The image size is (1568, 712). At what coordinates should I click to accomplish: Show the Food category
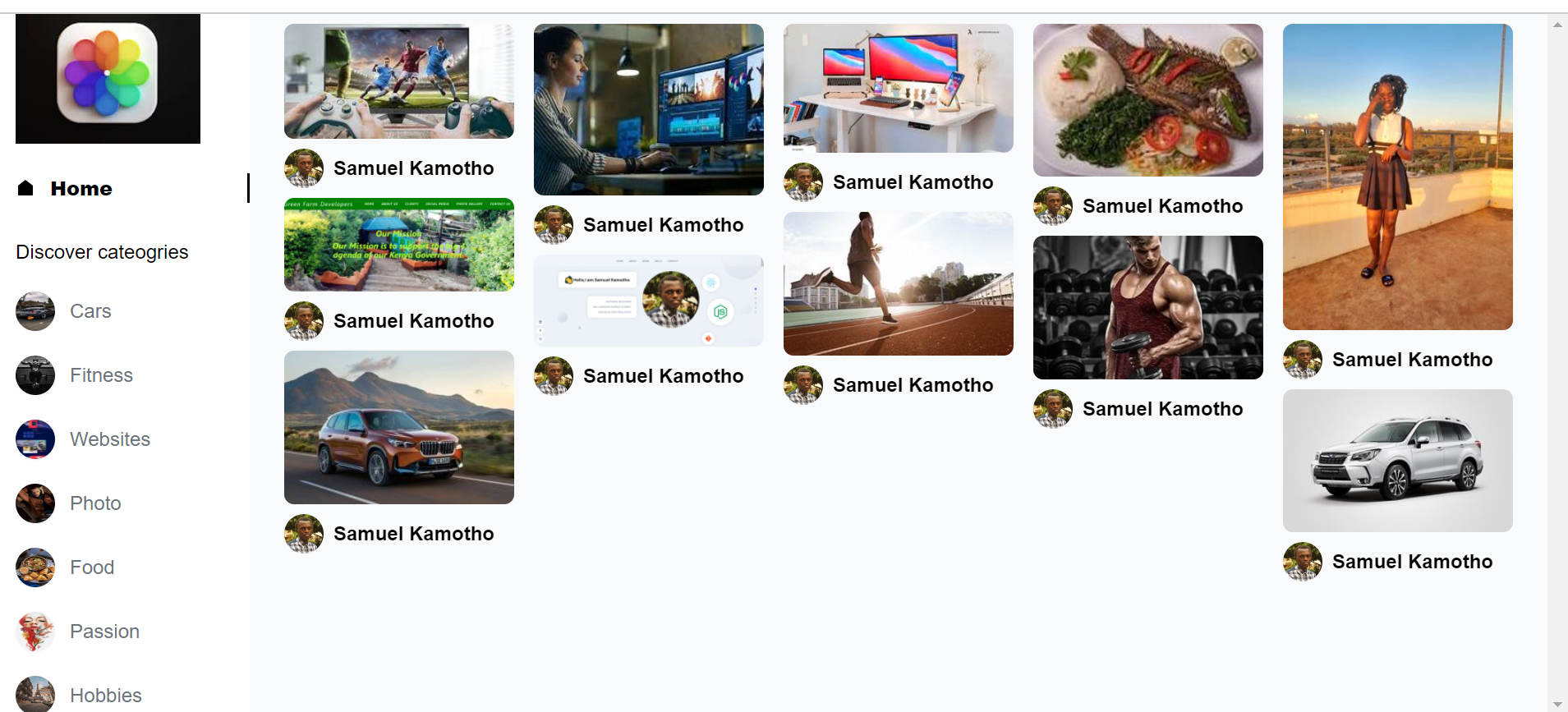91,567
